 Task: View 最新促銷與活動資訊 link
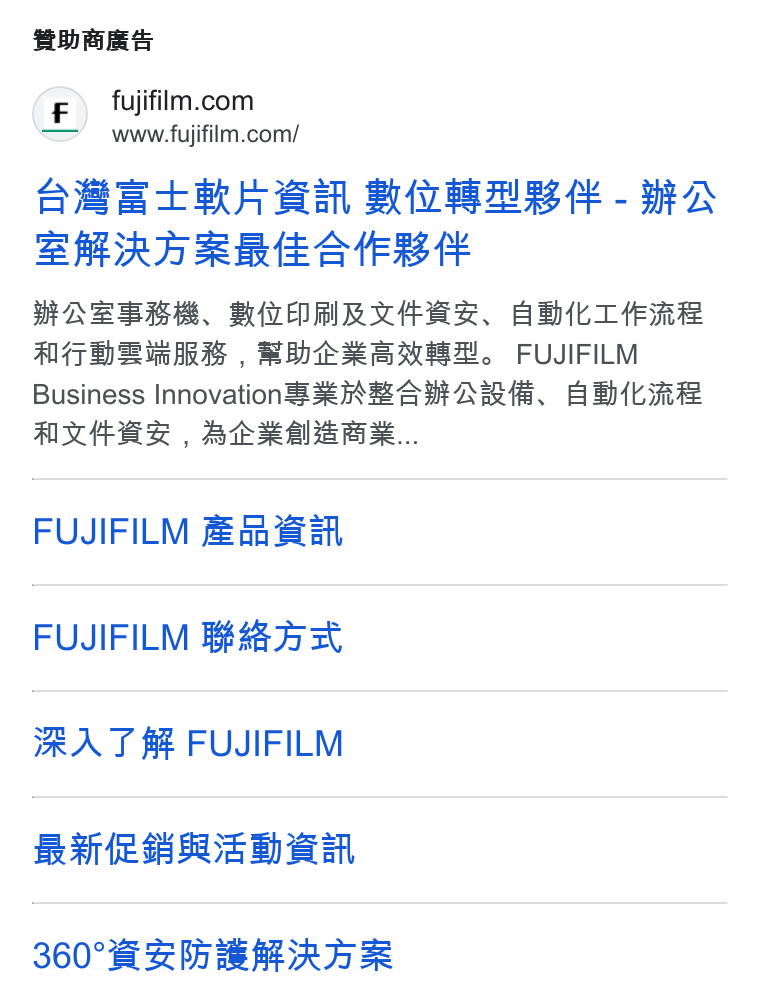194,849
